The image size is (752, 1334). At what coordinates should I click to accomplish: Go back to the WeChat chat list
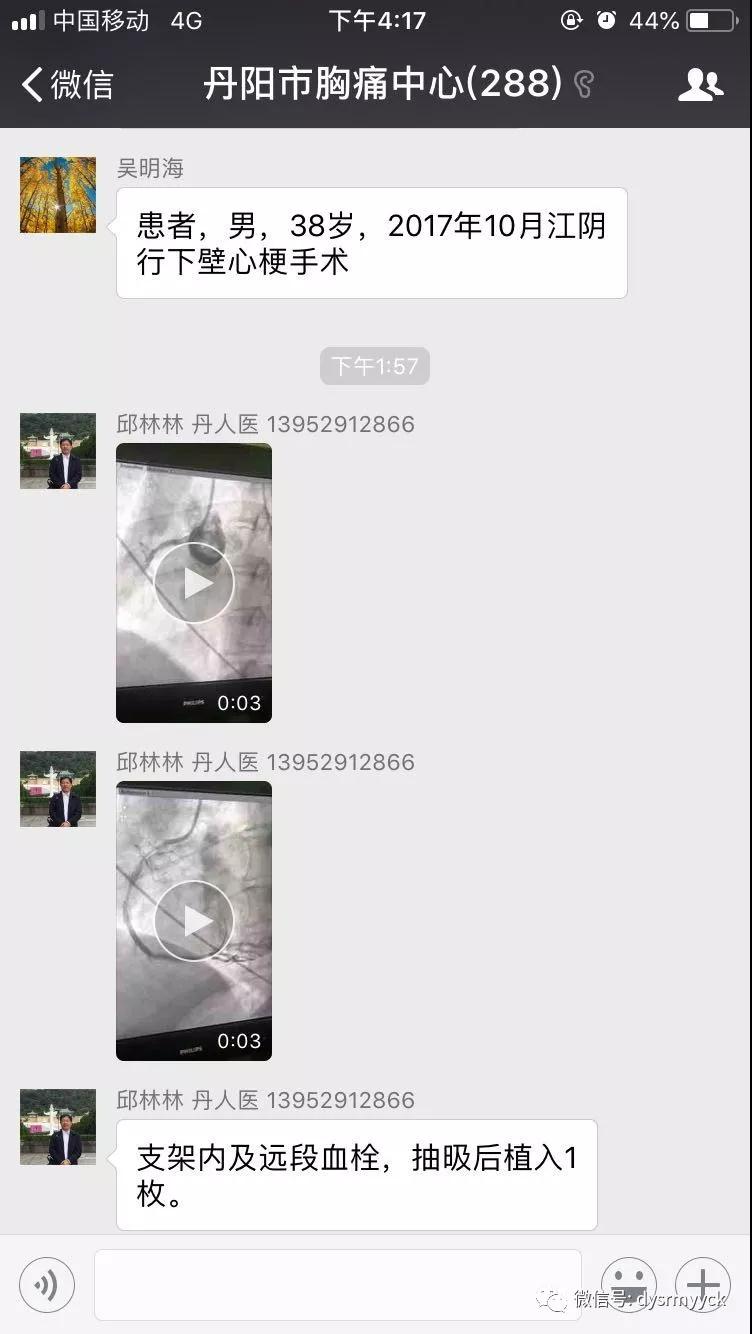tap(66, 85)
